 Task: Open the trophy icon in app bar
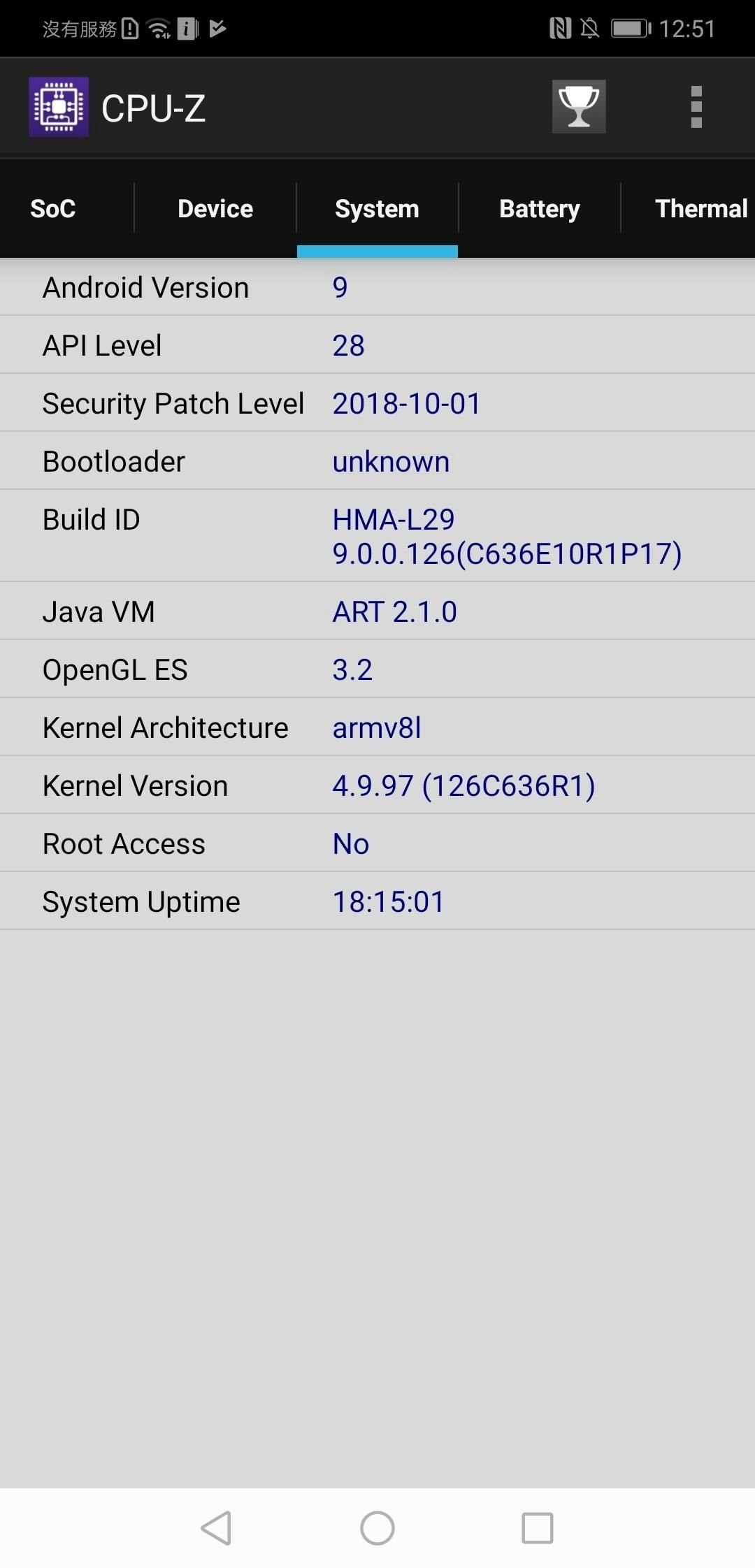pyautogui.click(x=578, y=107)
